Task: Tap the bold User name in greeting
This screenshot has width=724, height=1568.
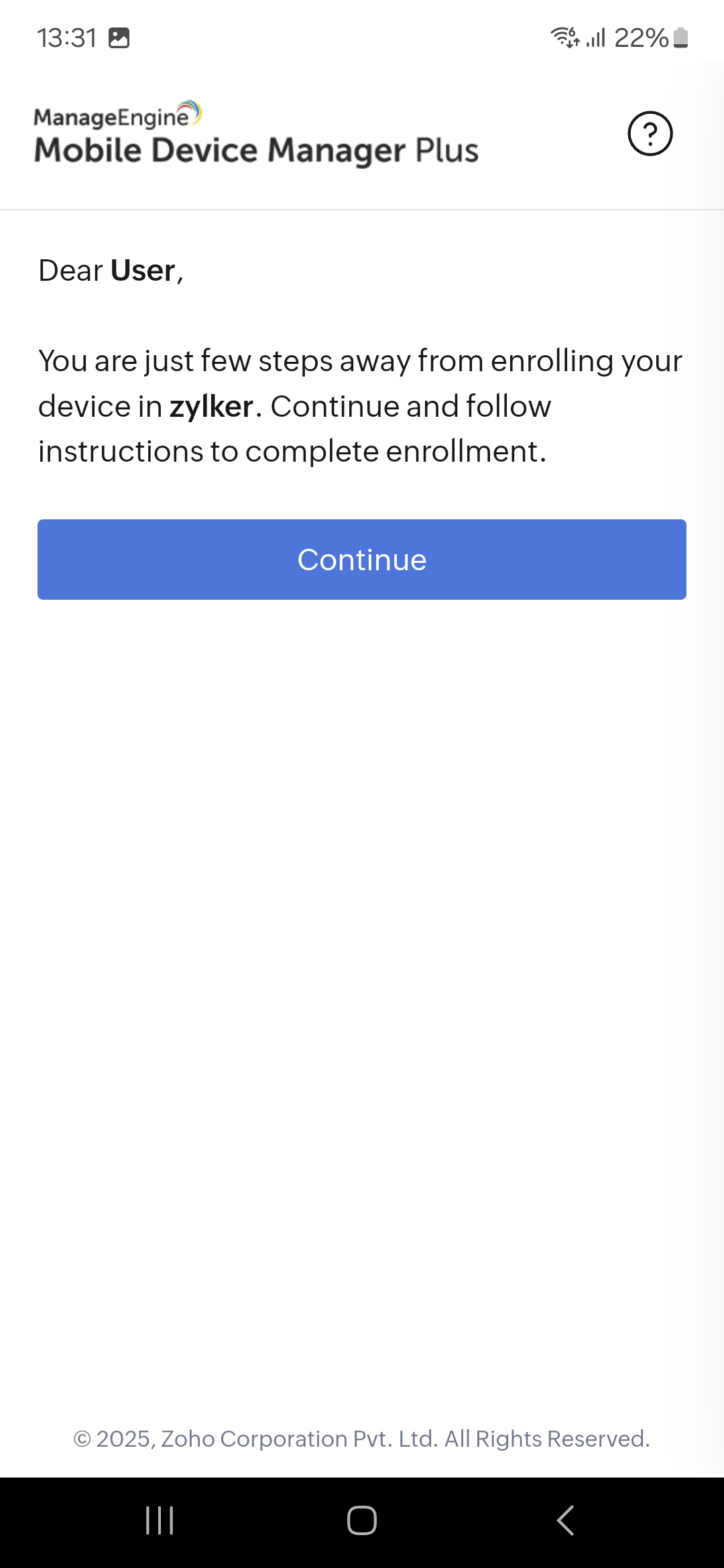Action: 139,270
